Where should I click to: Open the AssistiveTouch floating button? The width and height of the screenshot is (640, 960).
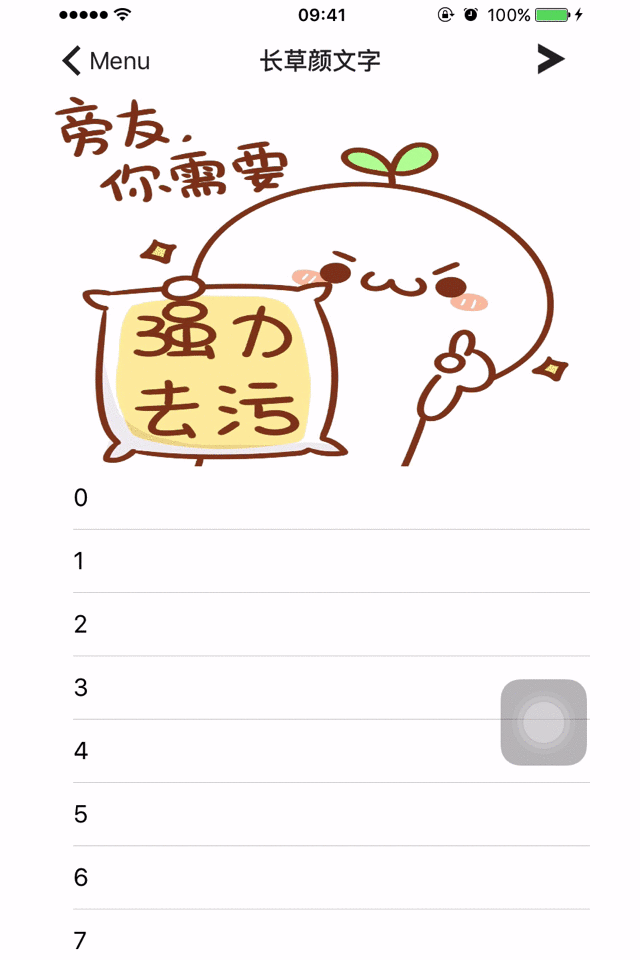point(544,722)
